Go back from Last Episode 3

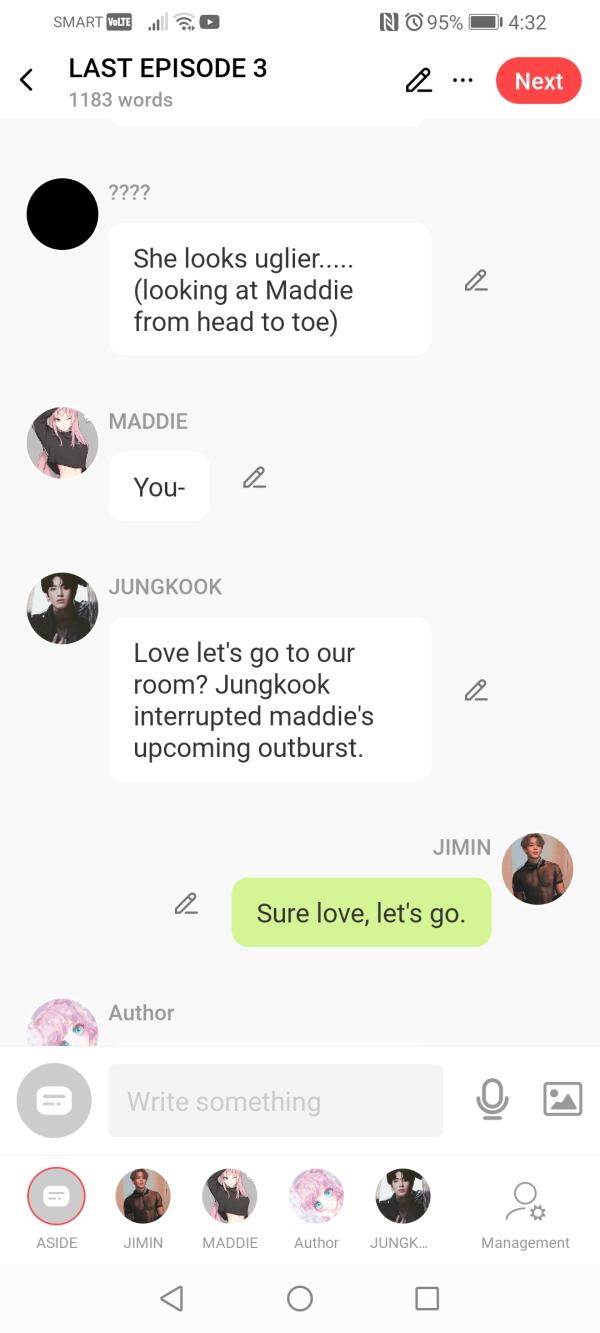[x=27, y=81]
